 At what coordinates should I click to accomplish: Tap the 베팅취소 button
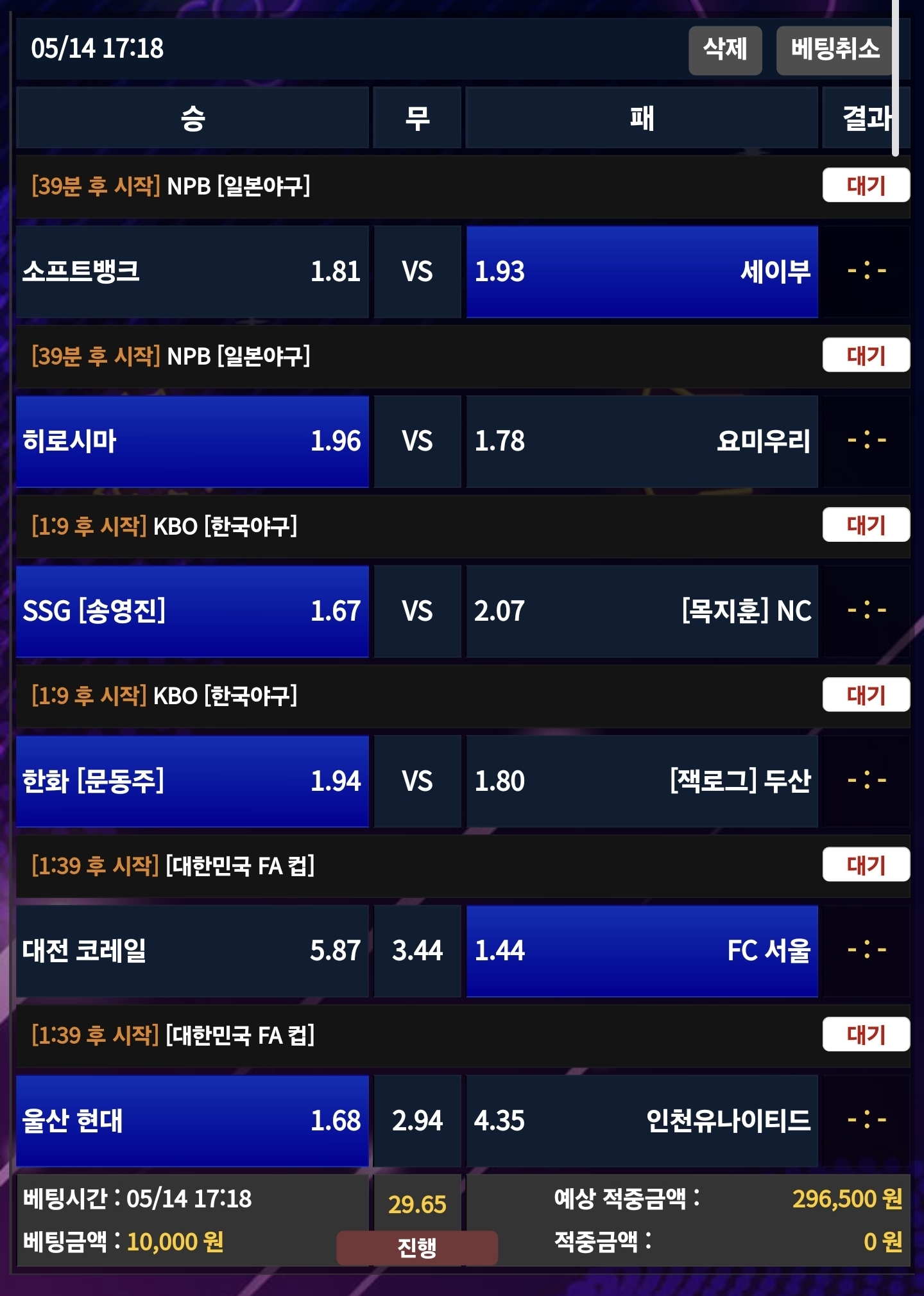(834, 50)
